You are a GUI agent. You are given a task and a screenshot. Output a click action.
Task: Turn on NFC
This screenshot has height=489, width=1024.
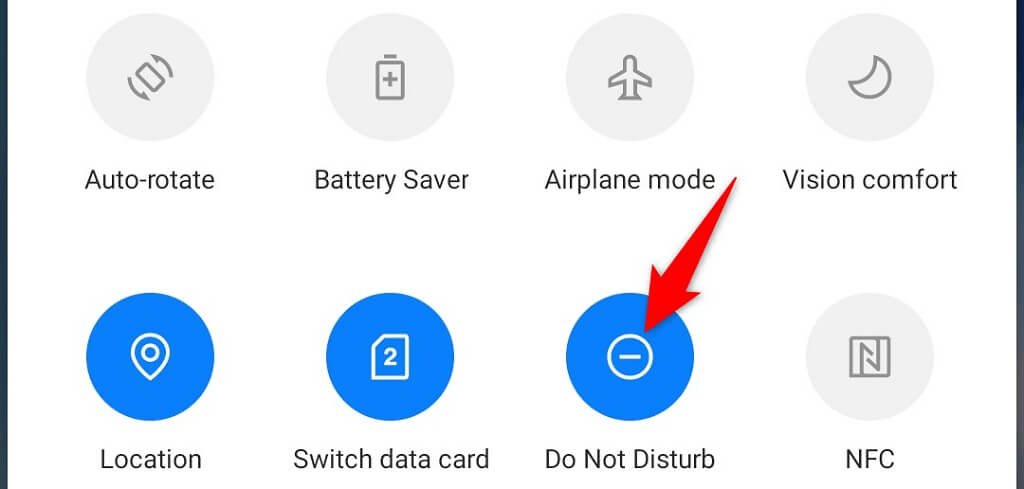click(869, 356)
